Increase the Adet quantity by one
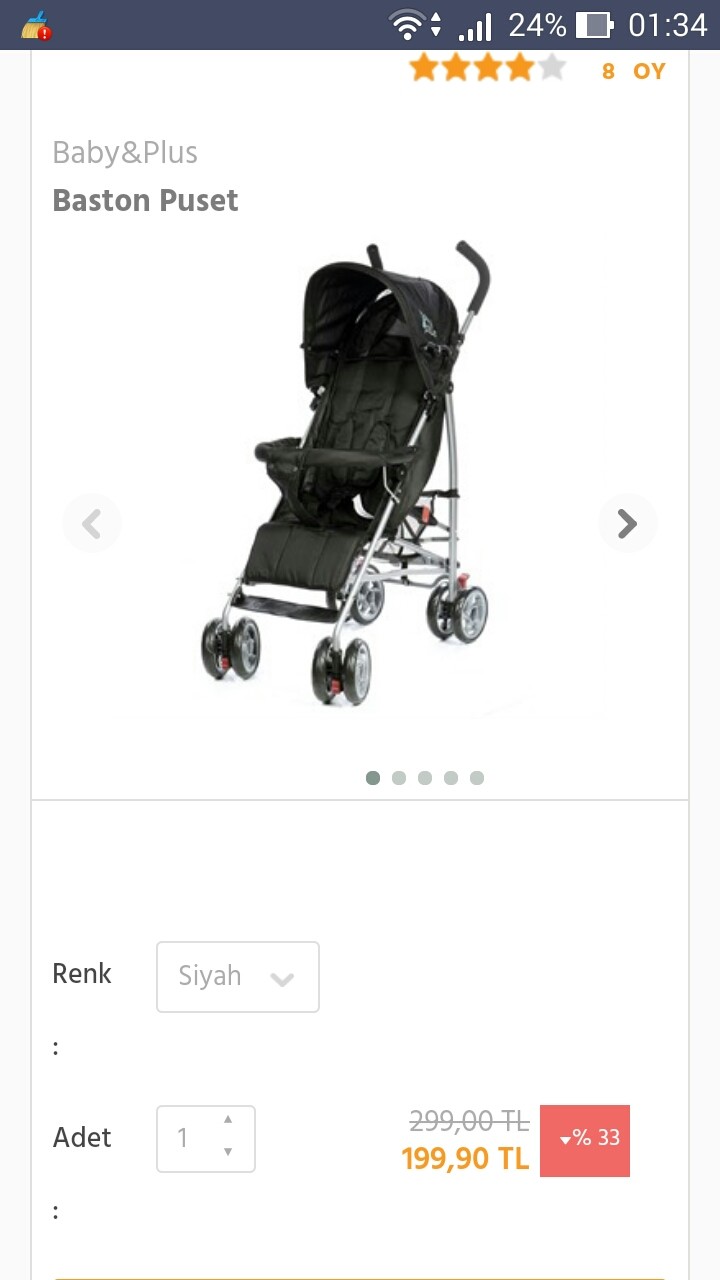720x1280 pixels. point(228,1120)
